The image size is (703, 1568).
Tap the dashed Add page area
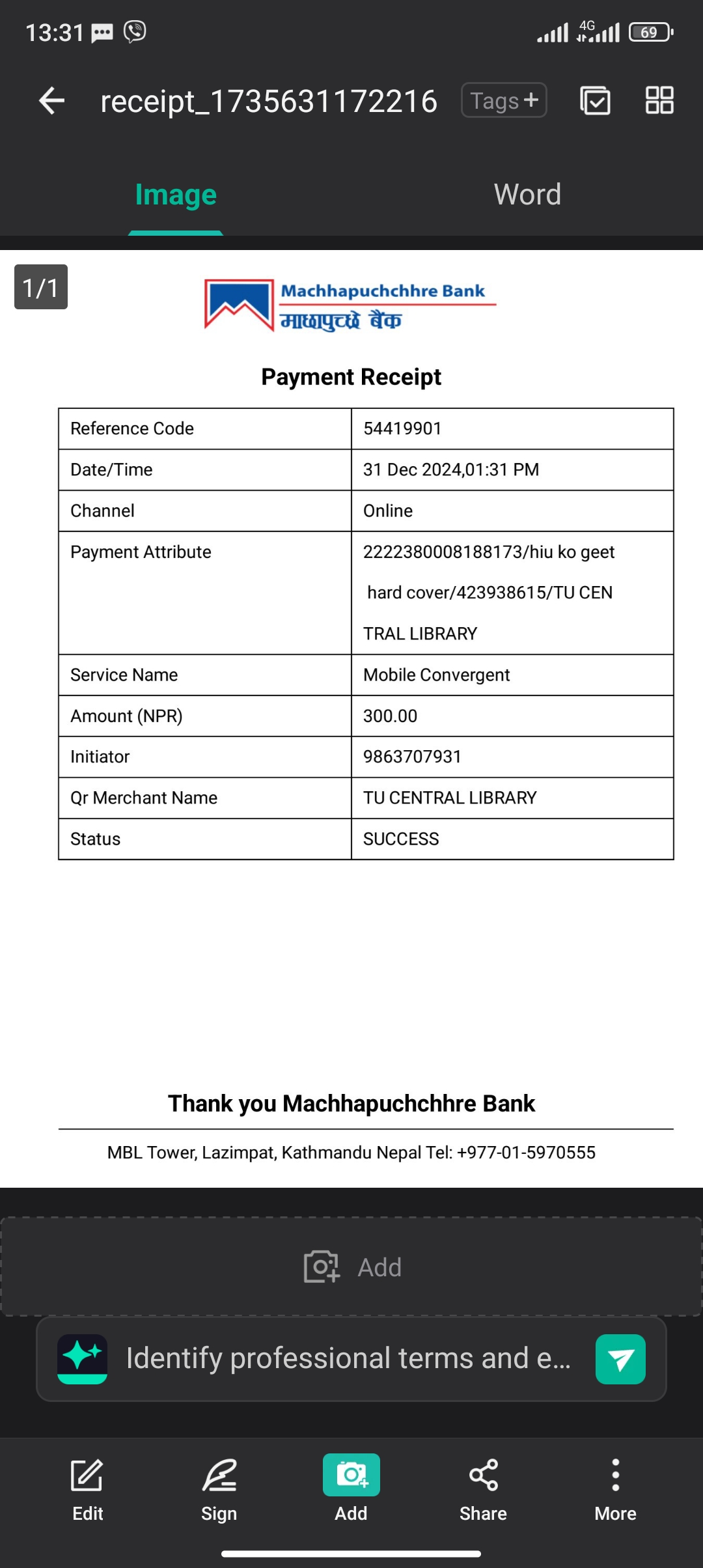coord(351,1267)
